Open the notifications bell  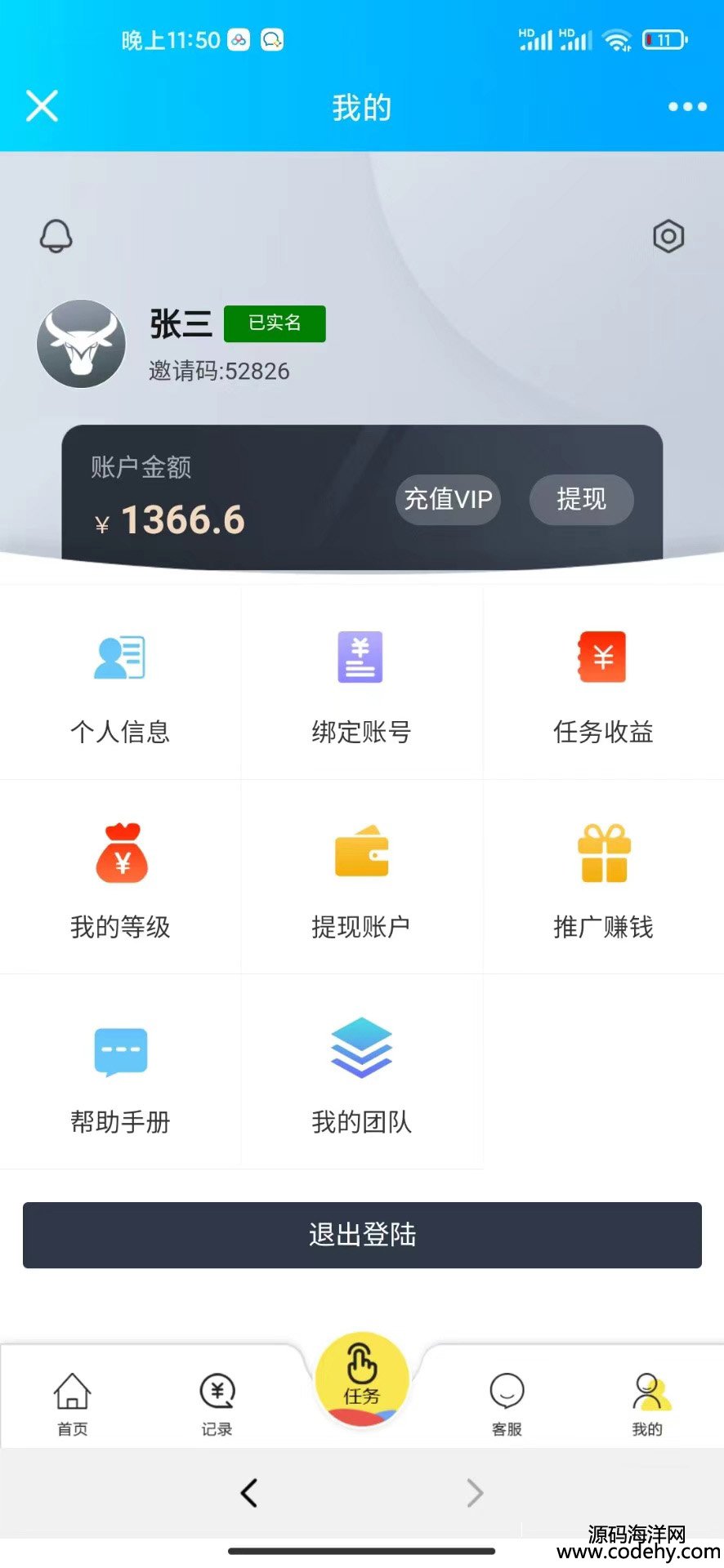(56, 236)
